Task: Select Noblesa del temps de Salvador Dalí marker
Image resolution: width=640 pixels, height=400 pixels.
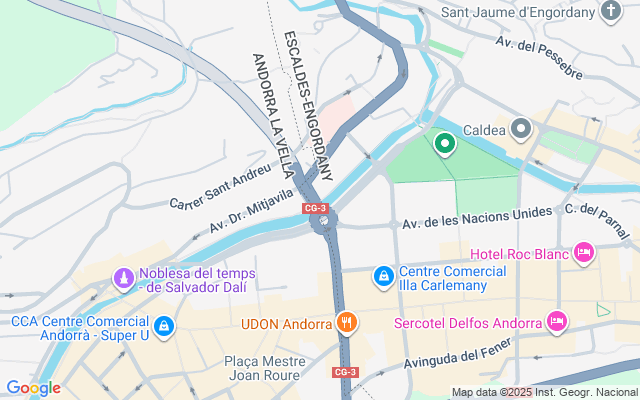Action: pyautogui.click(x=123, y=277)
